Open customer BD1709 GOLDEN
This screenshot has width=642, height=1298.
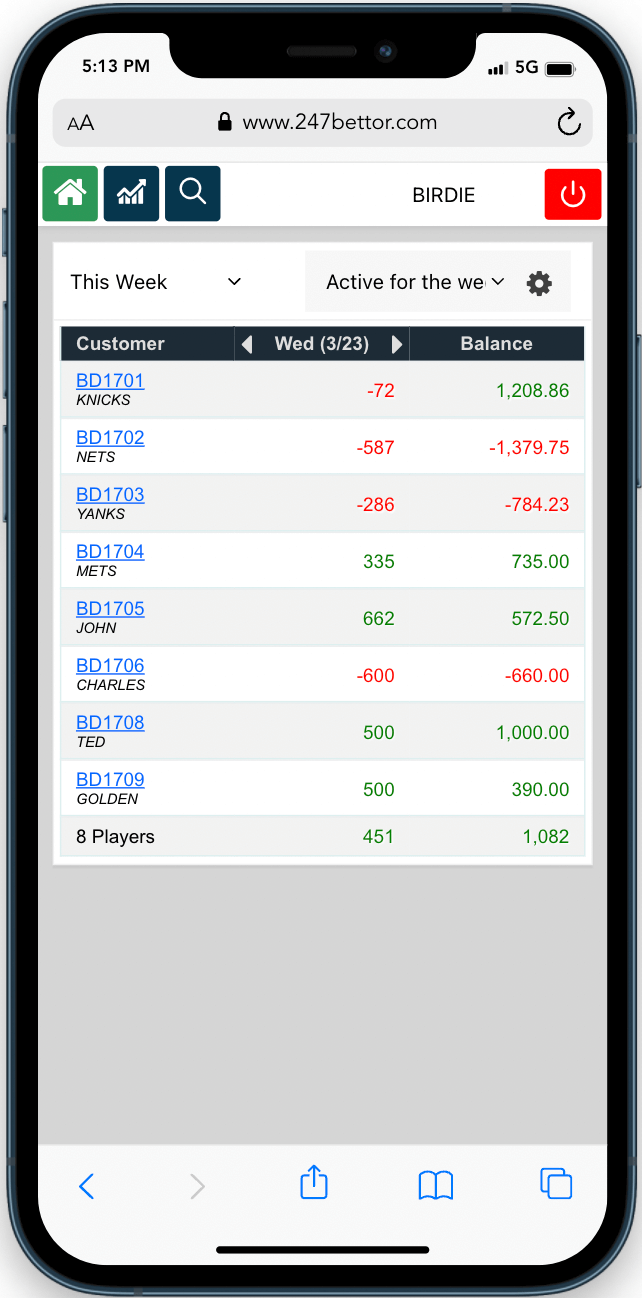click(x=110, y=780)
